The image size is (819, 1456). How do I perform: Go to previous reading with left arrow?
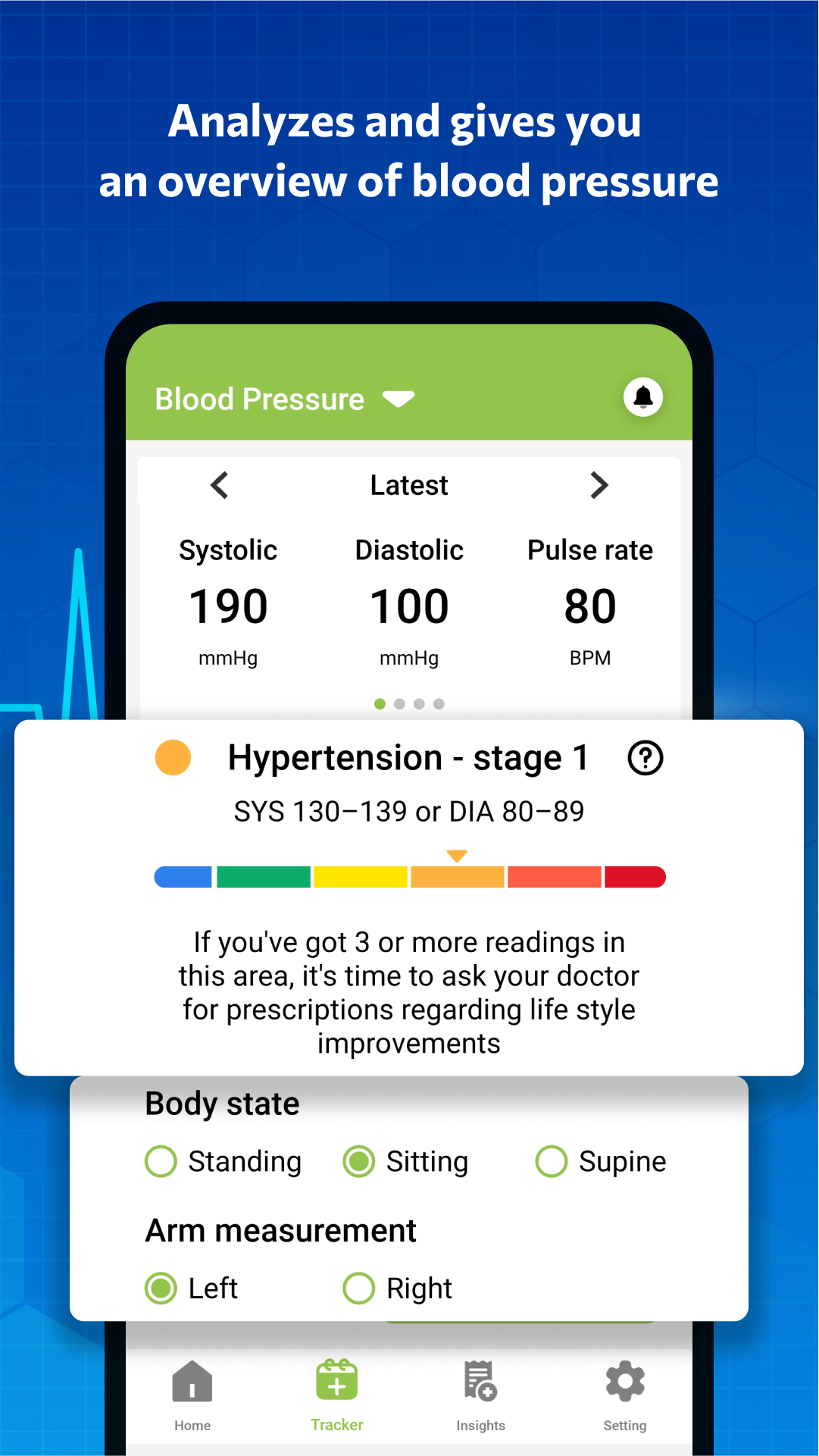[219, 485]
